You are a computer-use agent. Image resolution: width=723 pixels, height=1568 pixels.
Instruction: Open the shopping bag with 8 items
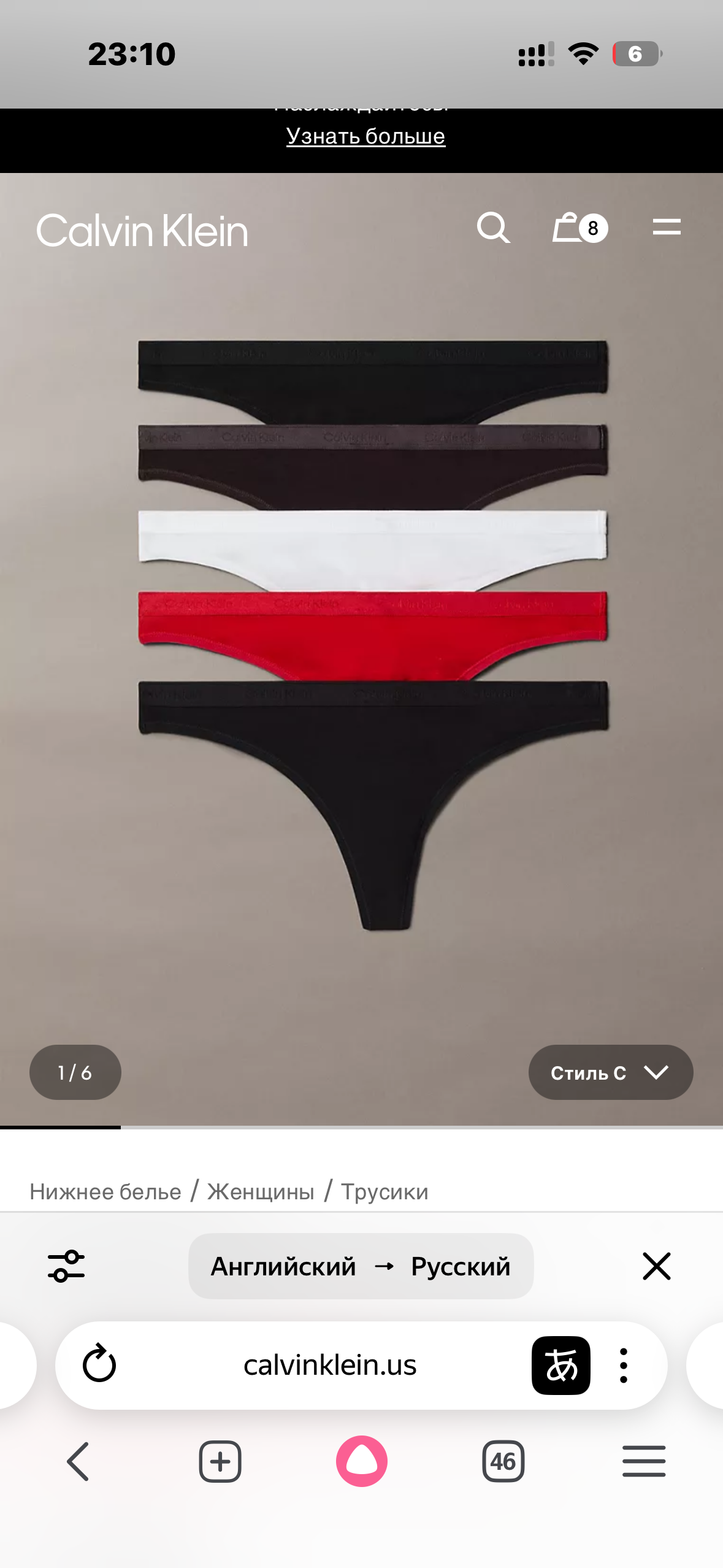[x=578, y=228]
